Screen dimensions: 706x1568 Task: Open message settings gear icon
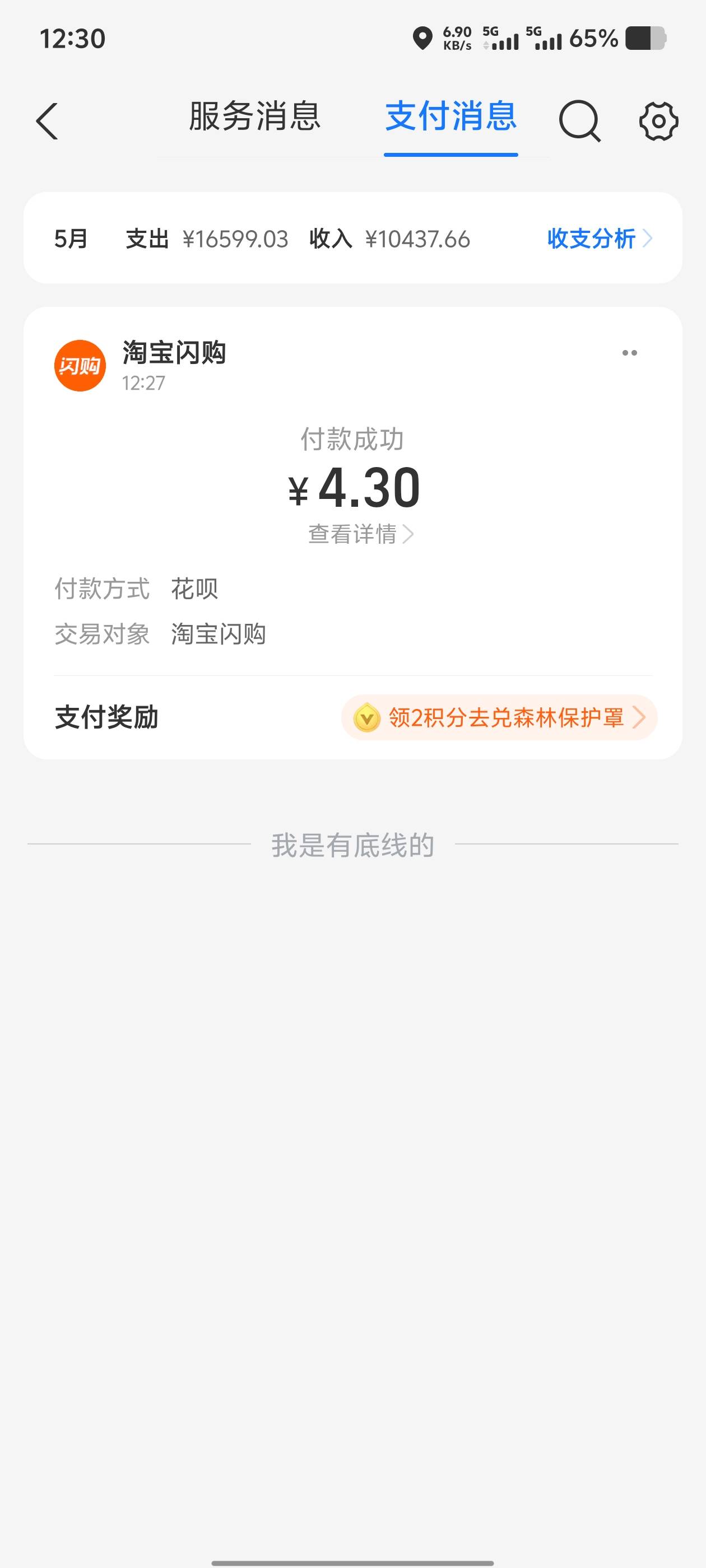[x=658, y=121]
